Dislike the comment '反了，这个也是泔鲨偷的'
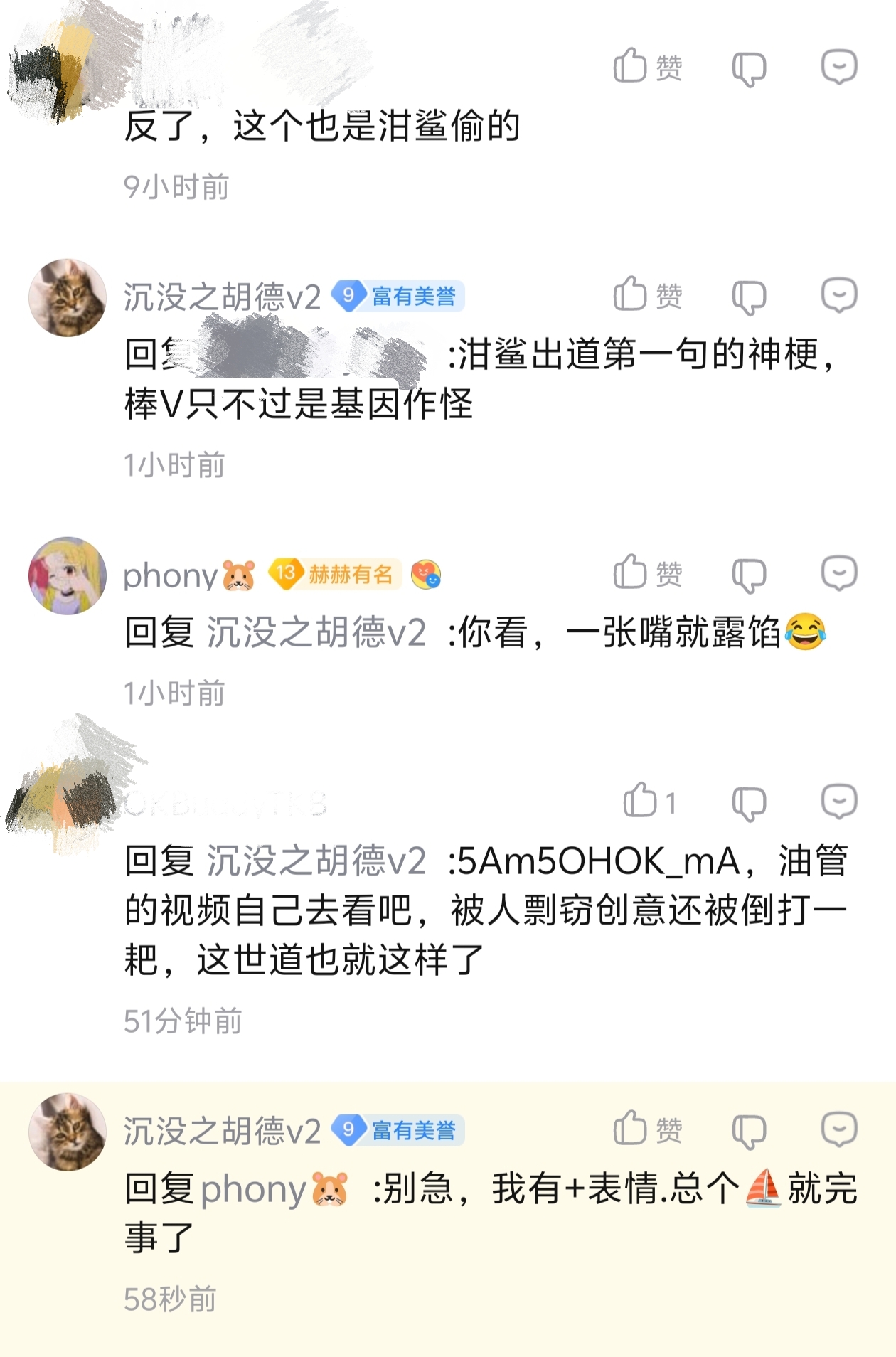 [x=749, y=69]
